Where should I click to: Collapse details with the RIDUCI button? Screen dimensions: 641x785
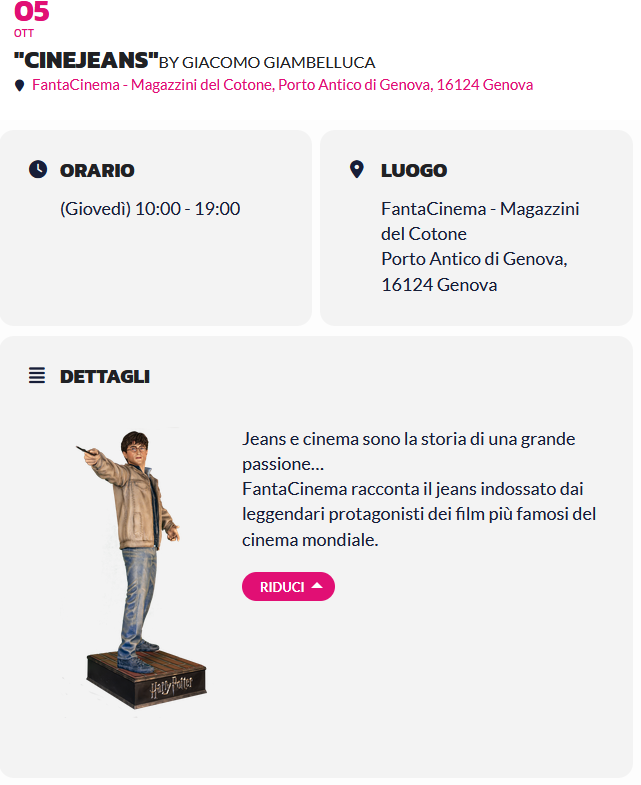click(288, 587)
